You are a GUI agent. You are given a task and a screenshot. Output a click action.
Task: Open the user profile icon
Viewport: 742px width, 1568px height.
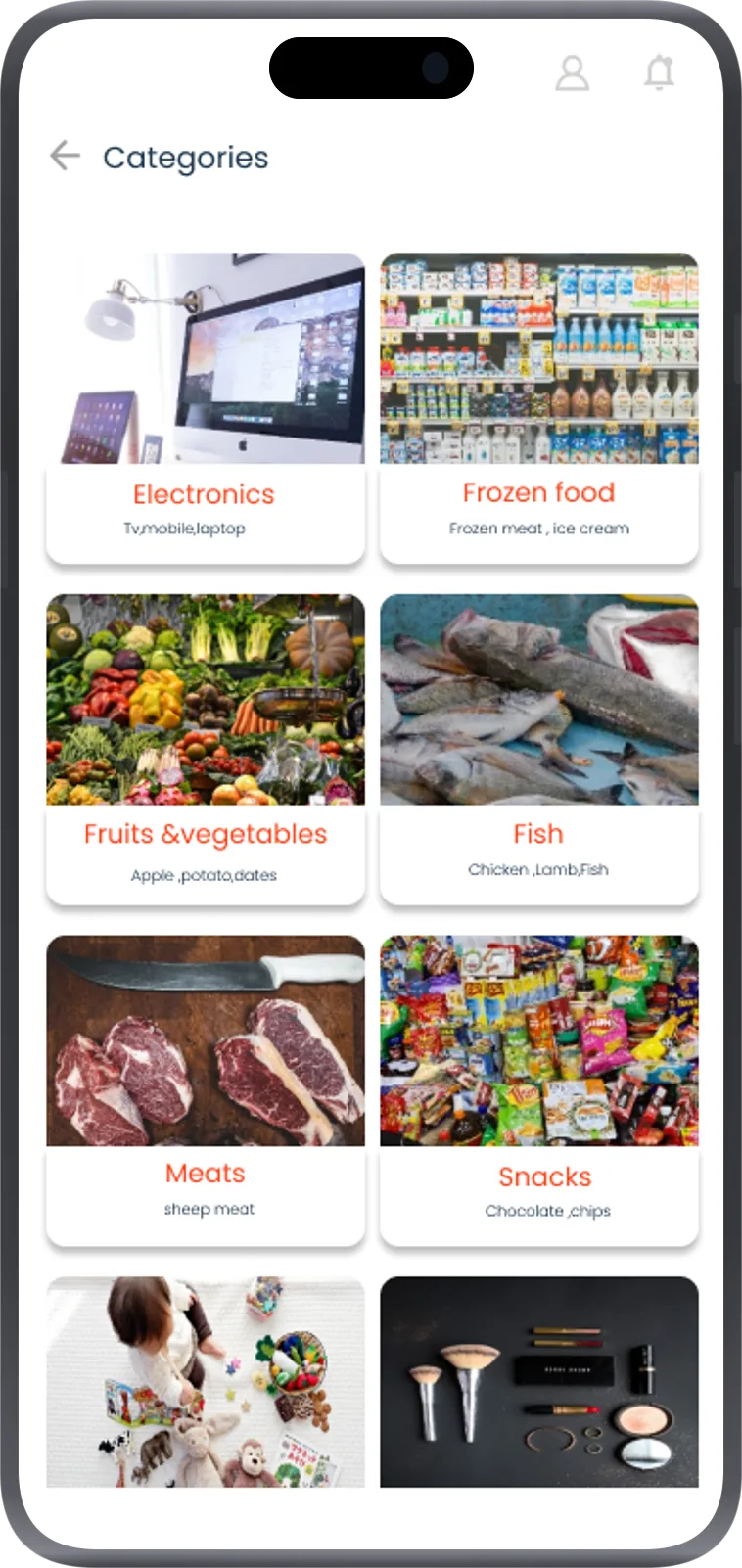tap(573, 72)
